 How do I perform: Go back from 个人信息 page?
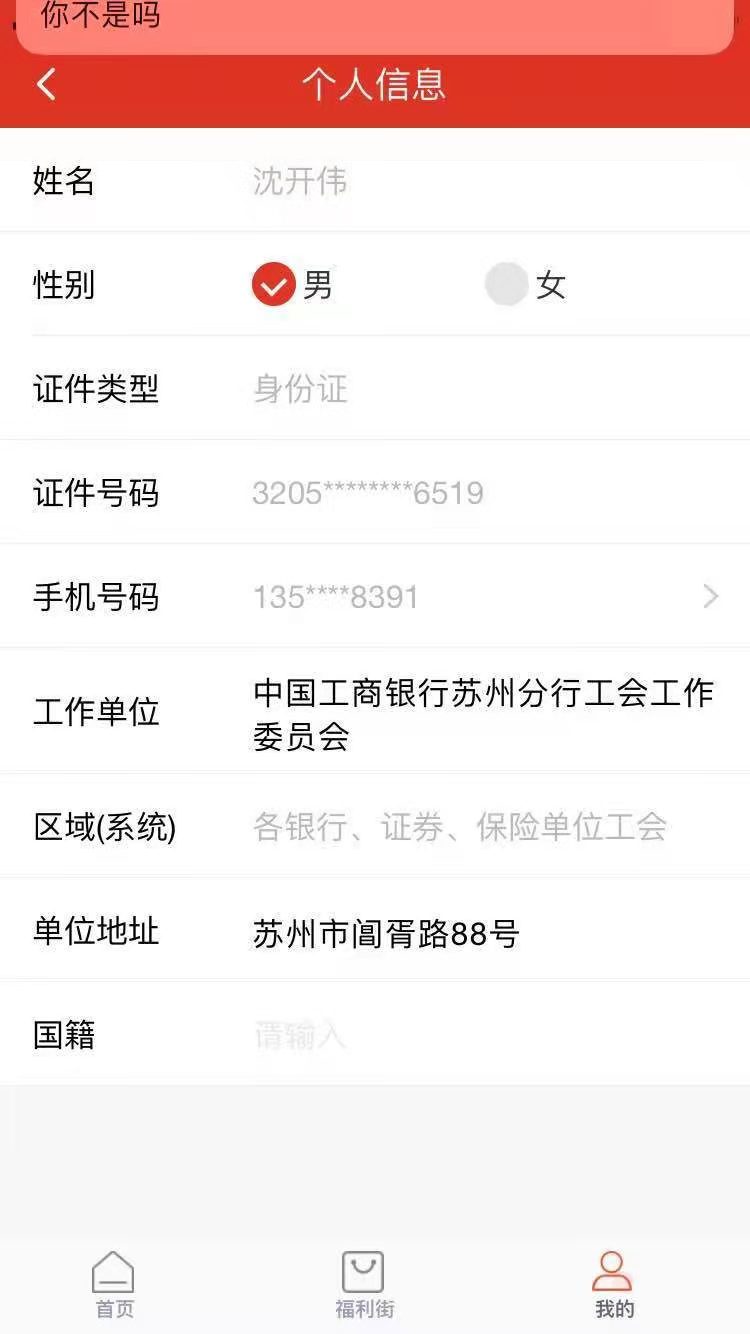(46, 85)
